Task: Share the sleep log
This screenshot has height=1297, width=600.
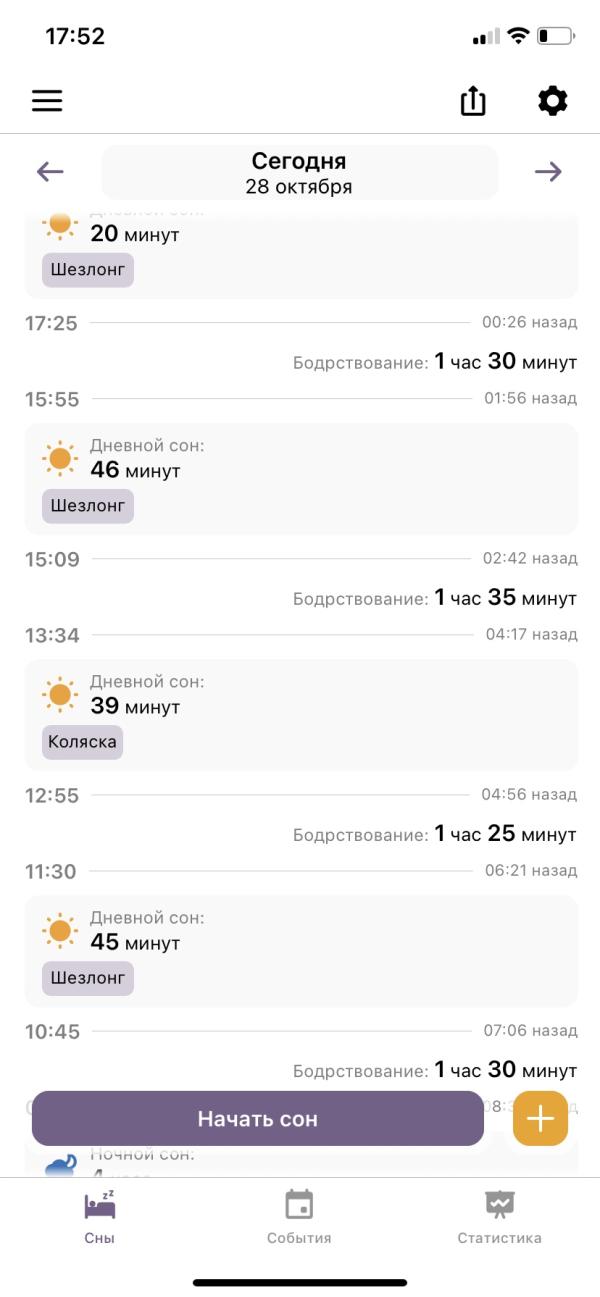Action: point(473,101)
